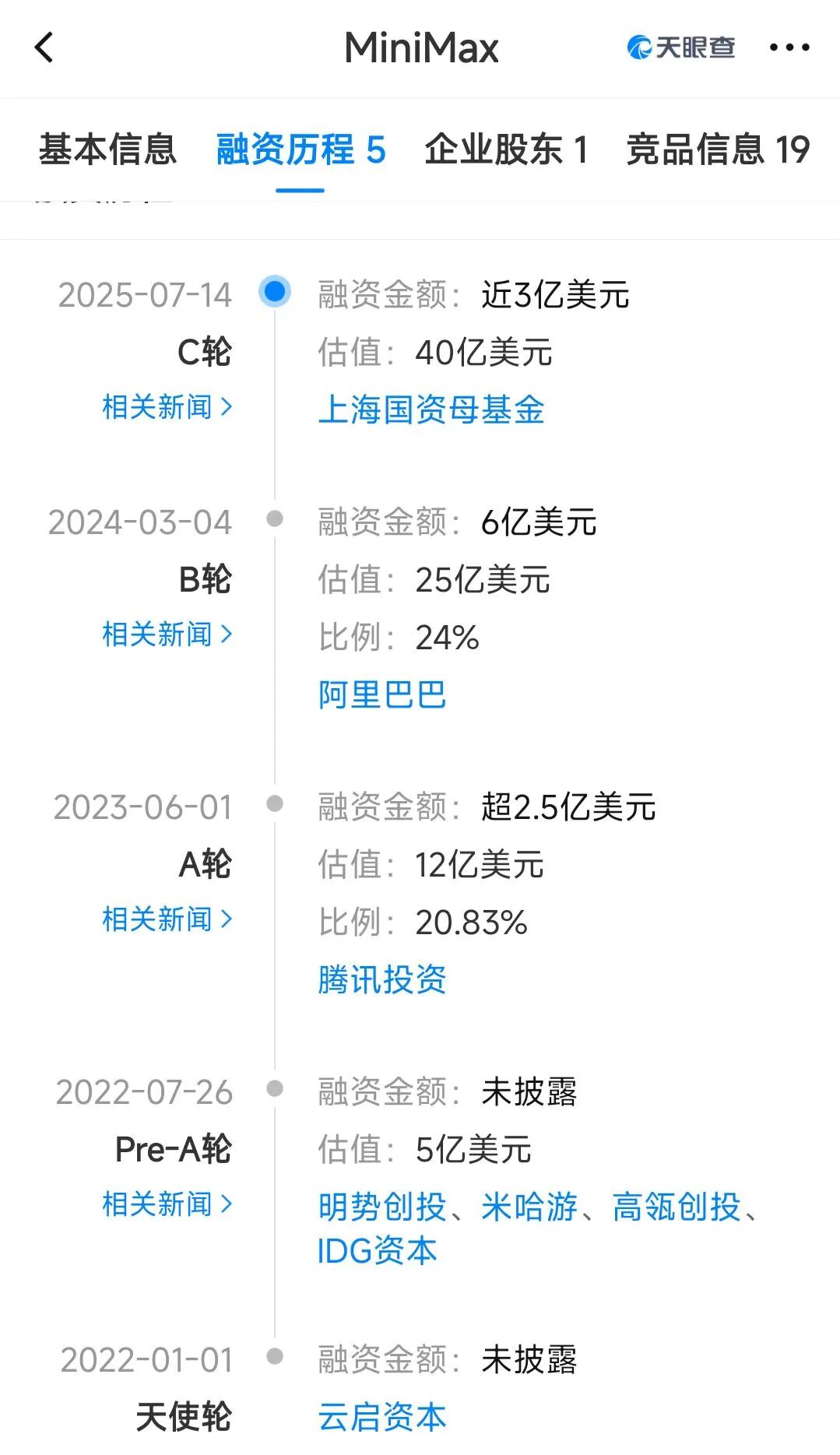Image resolution: width=840 pixels, height=1455 pixels.
Task: Open the investor 阿里巴巴
Action: [382, 694]
